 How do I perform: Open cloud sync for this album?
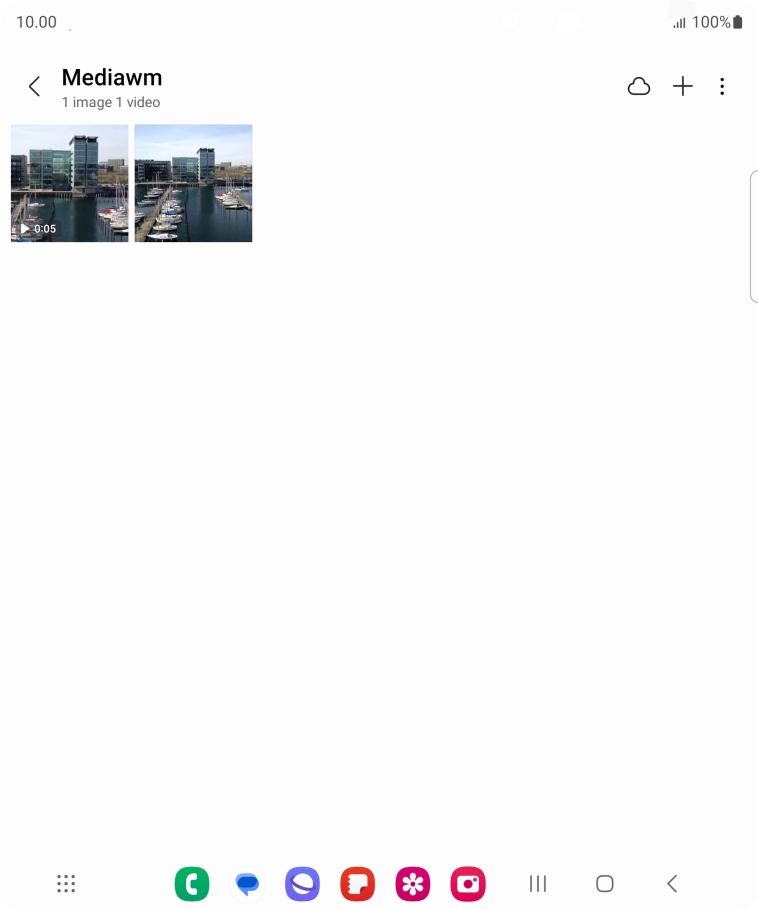[639, 86]
